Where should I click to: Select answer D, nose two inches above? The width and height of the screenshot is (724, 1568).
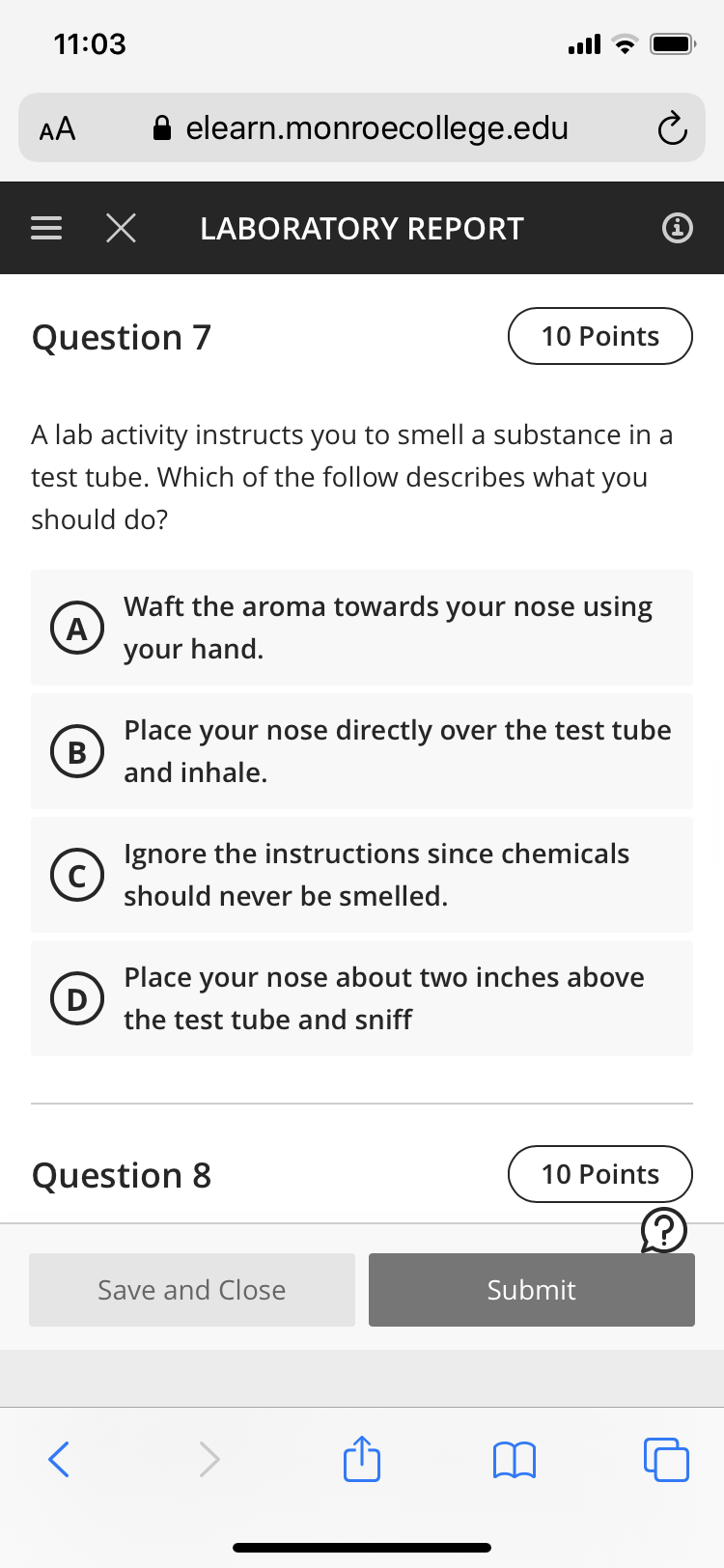[x=362, y=998]
